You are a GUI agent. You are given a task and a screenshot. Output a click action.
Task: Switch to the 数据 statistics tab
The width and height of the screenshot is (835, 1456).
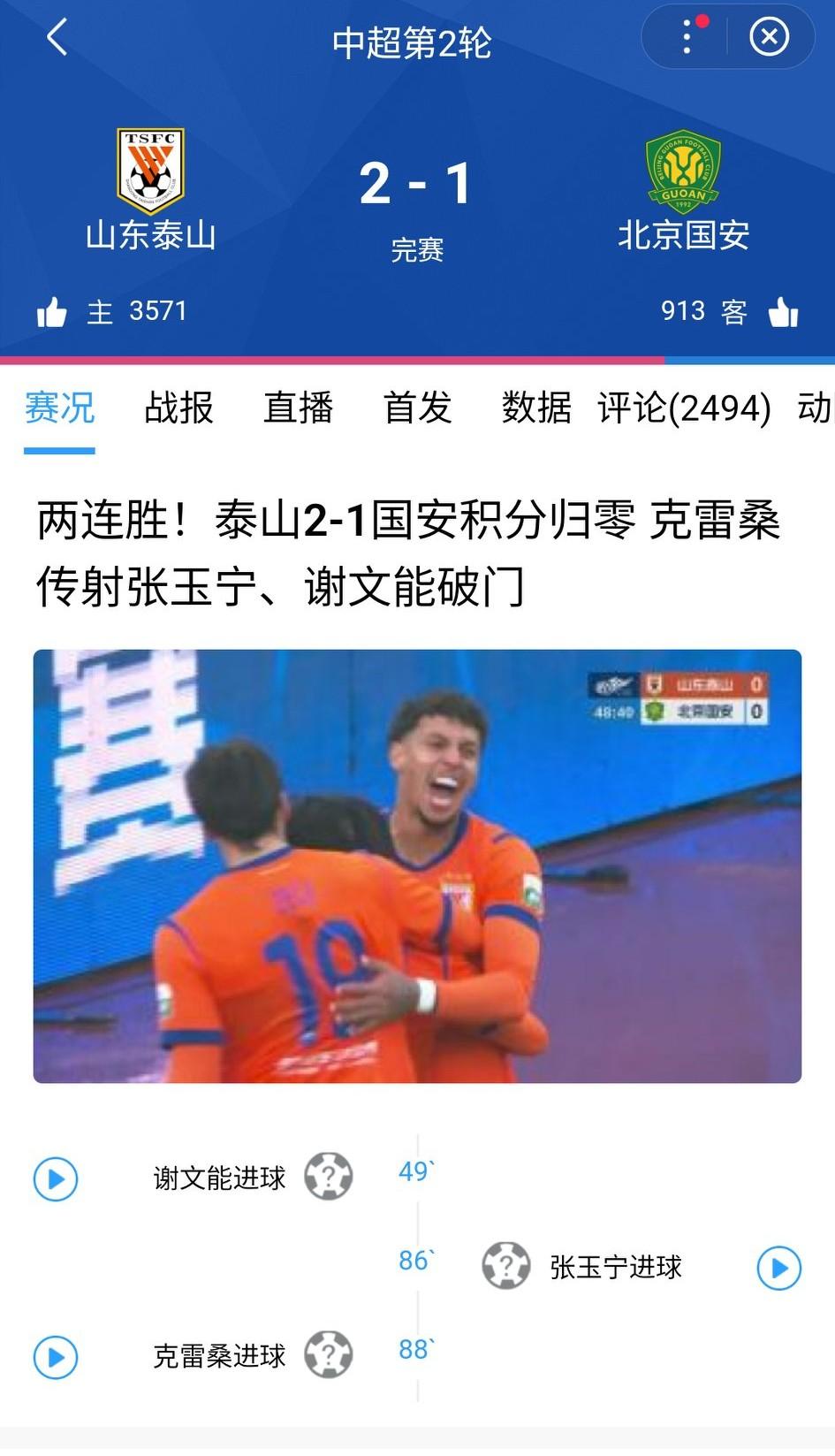536,408
